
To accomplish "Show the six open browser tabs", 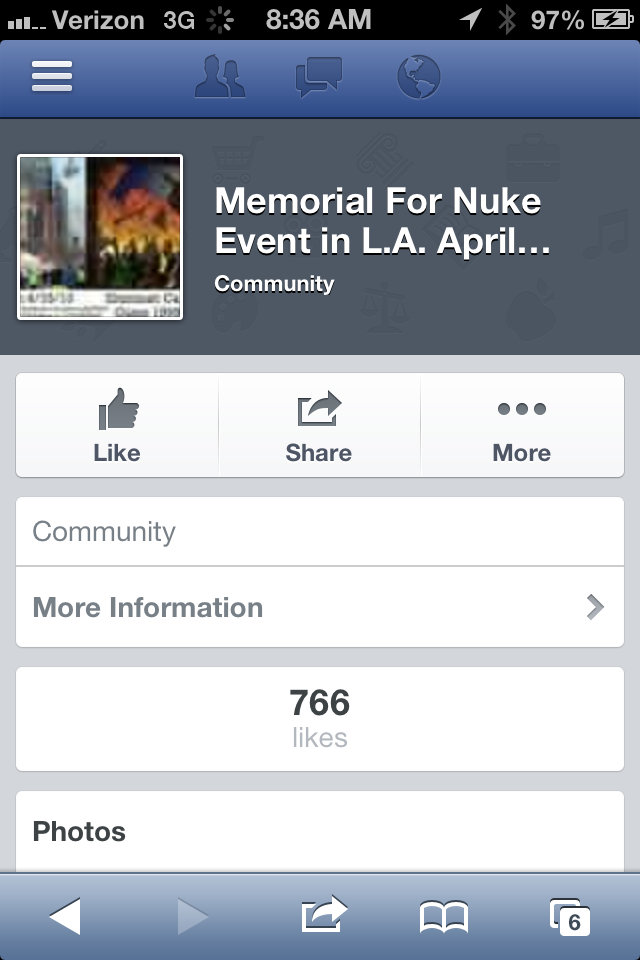I will (x=569, y=916).
